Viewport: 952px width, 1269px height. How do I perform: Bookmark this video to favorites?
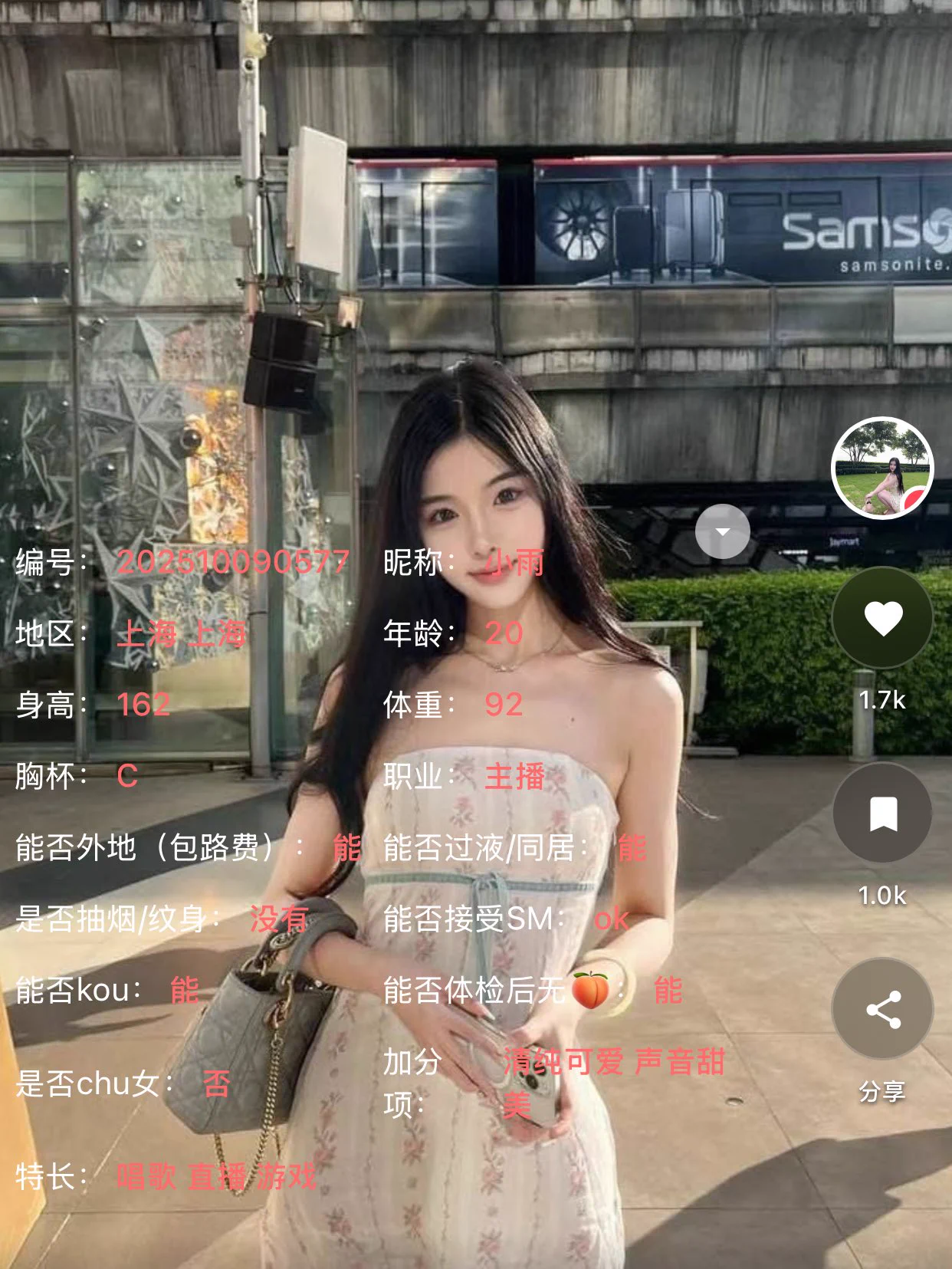[x=882, y=814]
